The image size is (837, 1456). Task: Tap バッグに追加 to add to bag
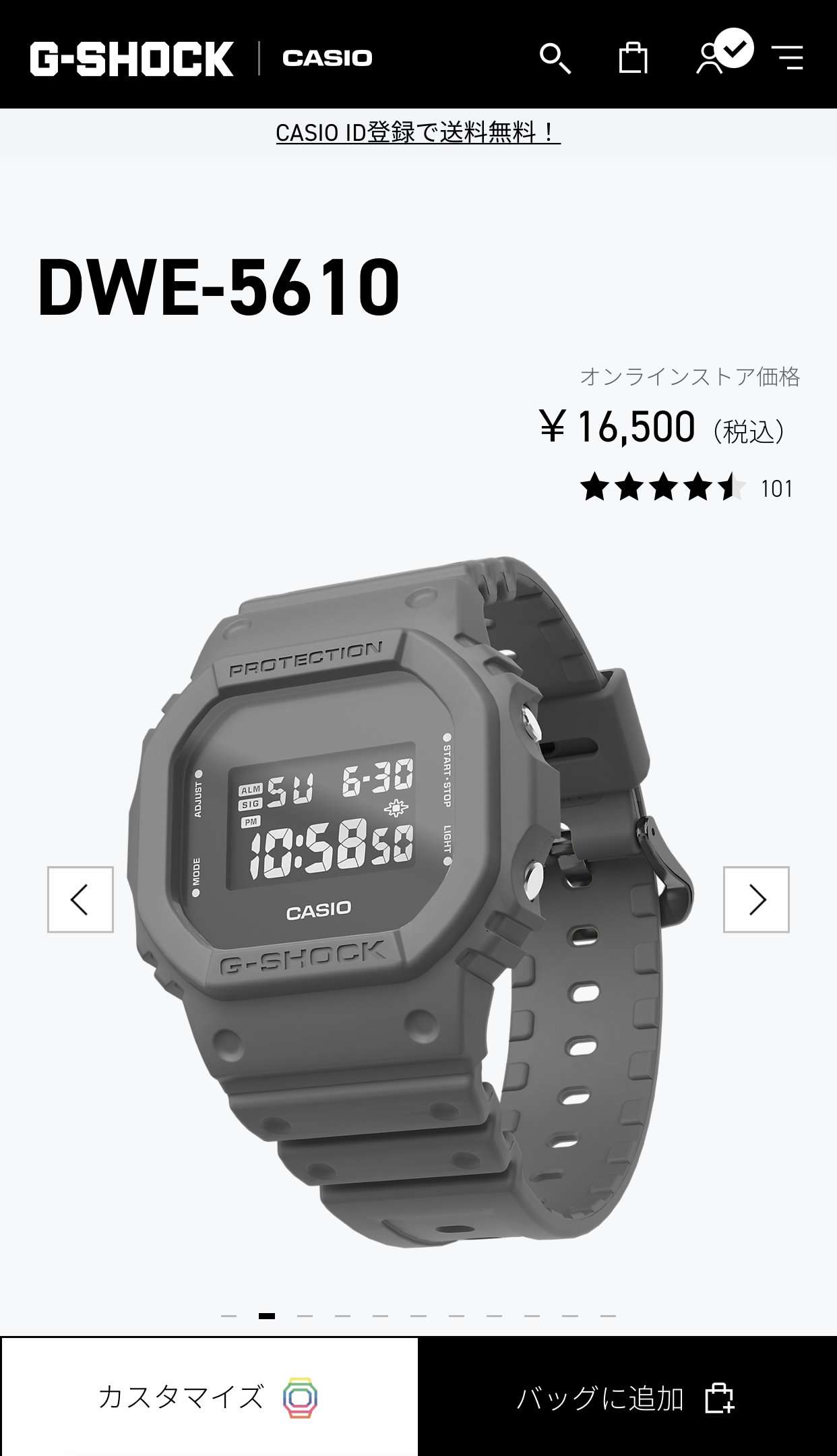(627, 1397)
